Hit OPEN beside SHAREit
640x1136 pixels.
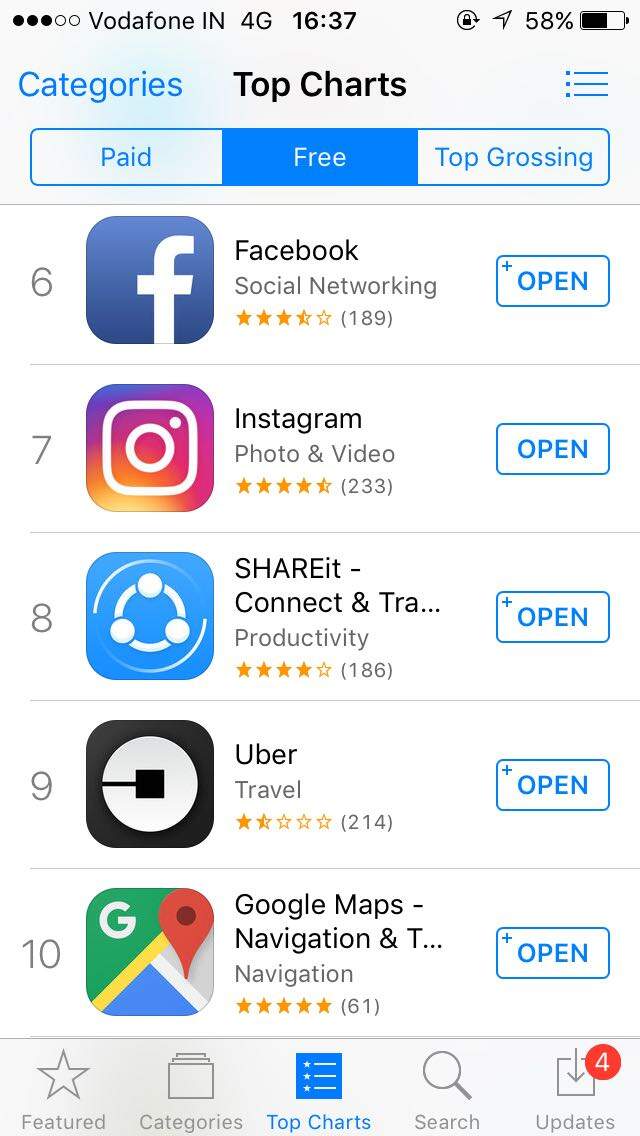click(x=552, y=617)
